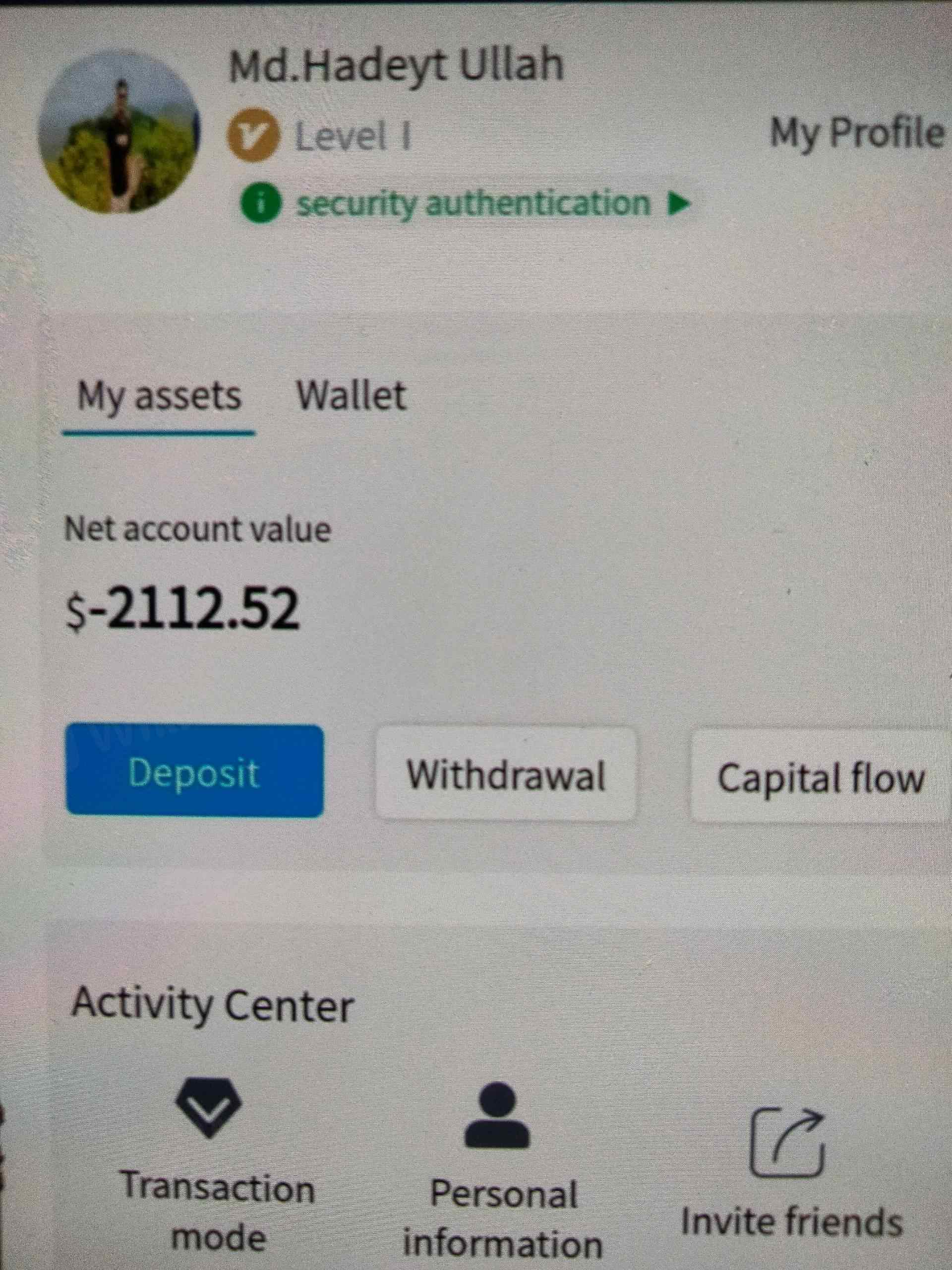Open Withdrawal
The width and height of the screenshot is (952, 1270).
[506, 774]
